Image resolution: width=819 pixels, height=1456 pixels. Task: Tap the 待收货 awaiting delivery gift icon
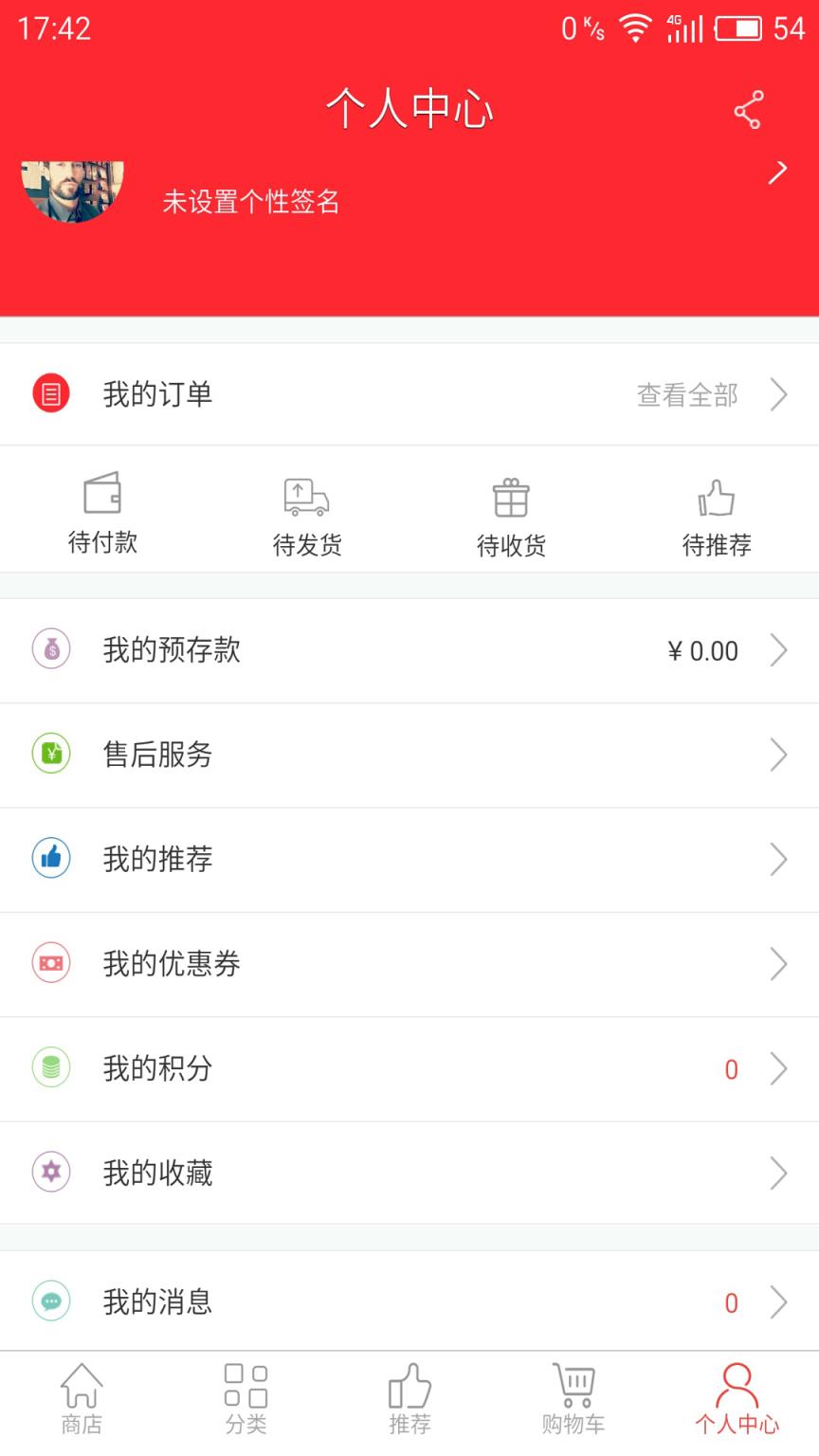coord(510,494)
